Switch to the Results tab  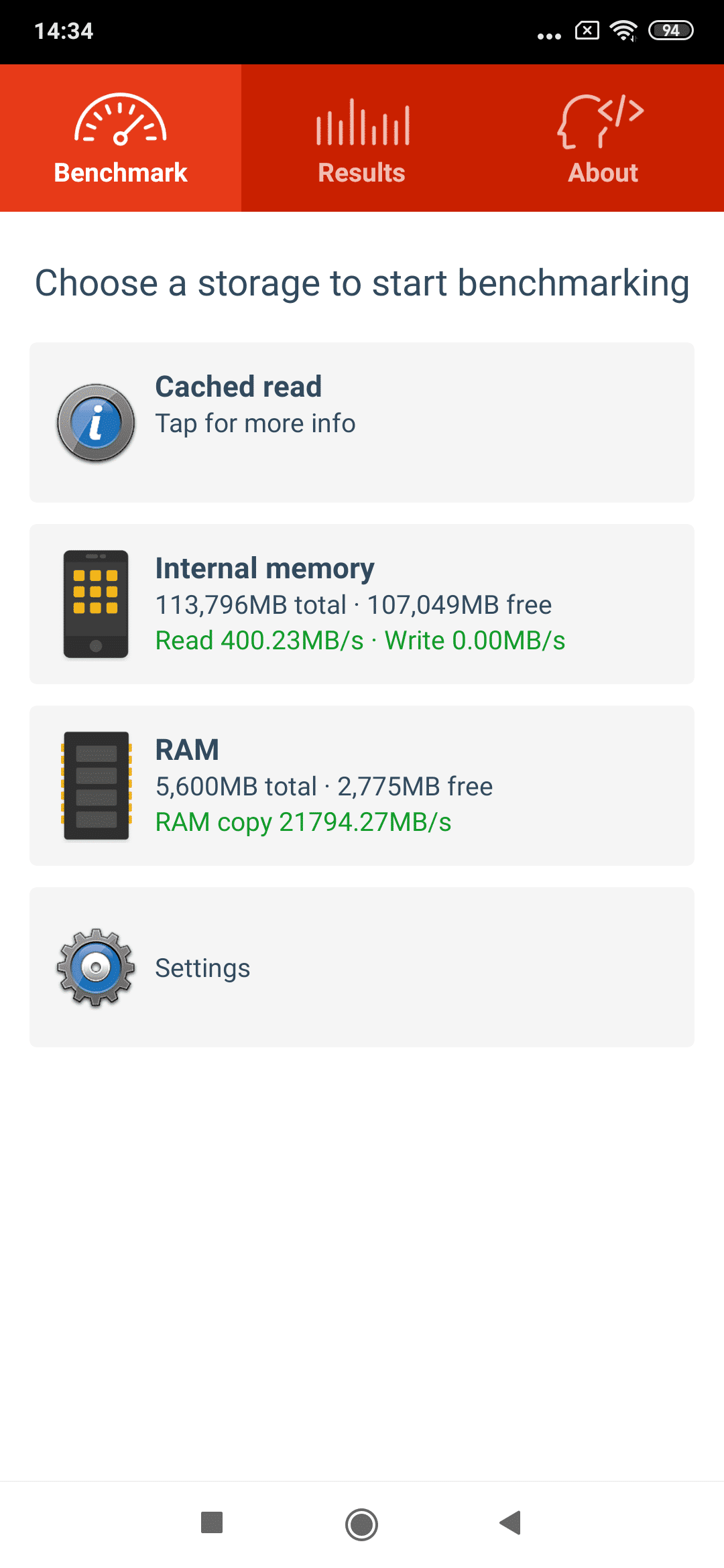[362, 138]
